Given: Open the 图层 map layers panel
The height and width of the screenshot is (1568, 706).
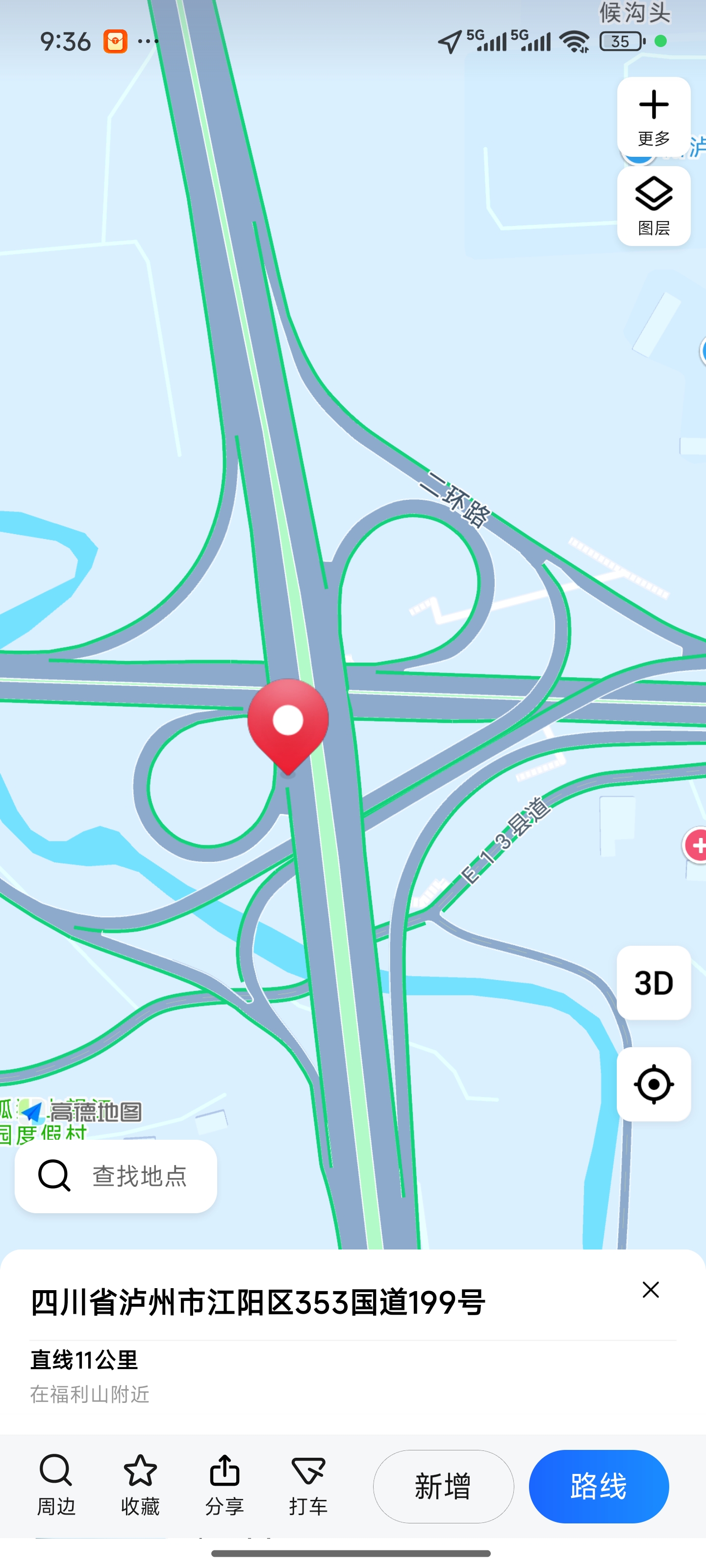Looking at the screenshot, I should click(653, 206).
